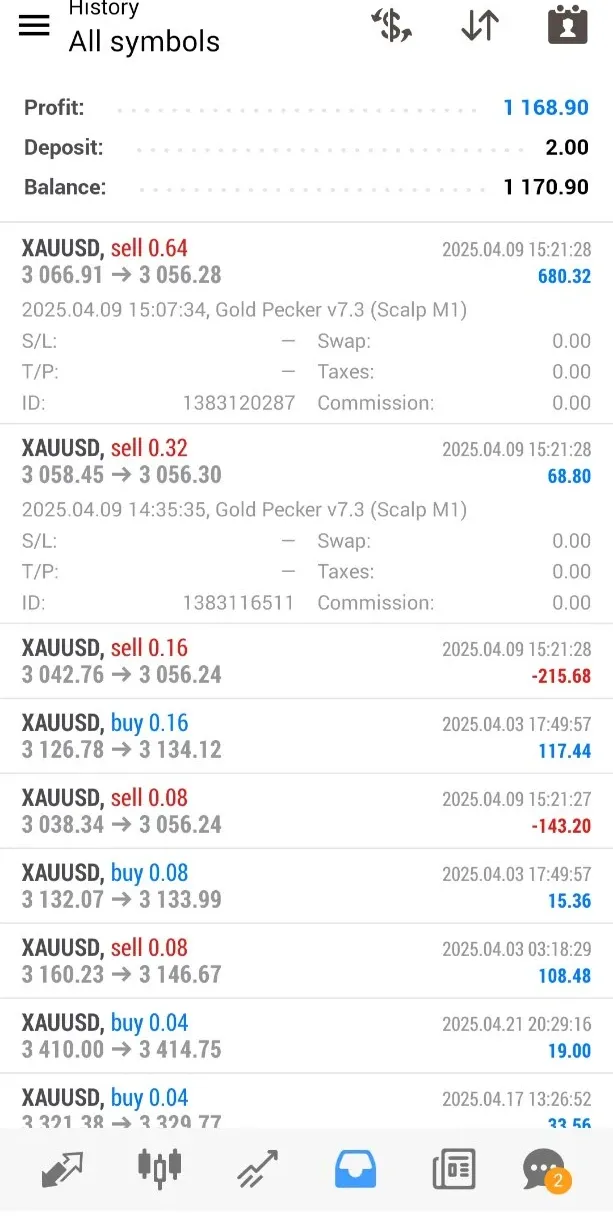Open the news Mailbox tab
Image resolution: width=613 pixels, height=1226 pixels.
click(453, 1168)
